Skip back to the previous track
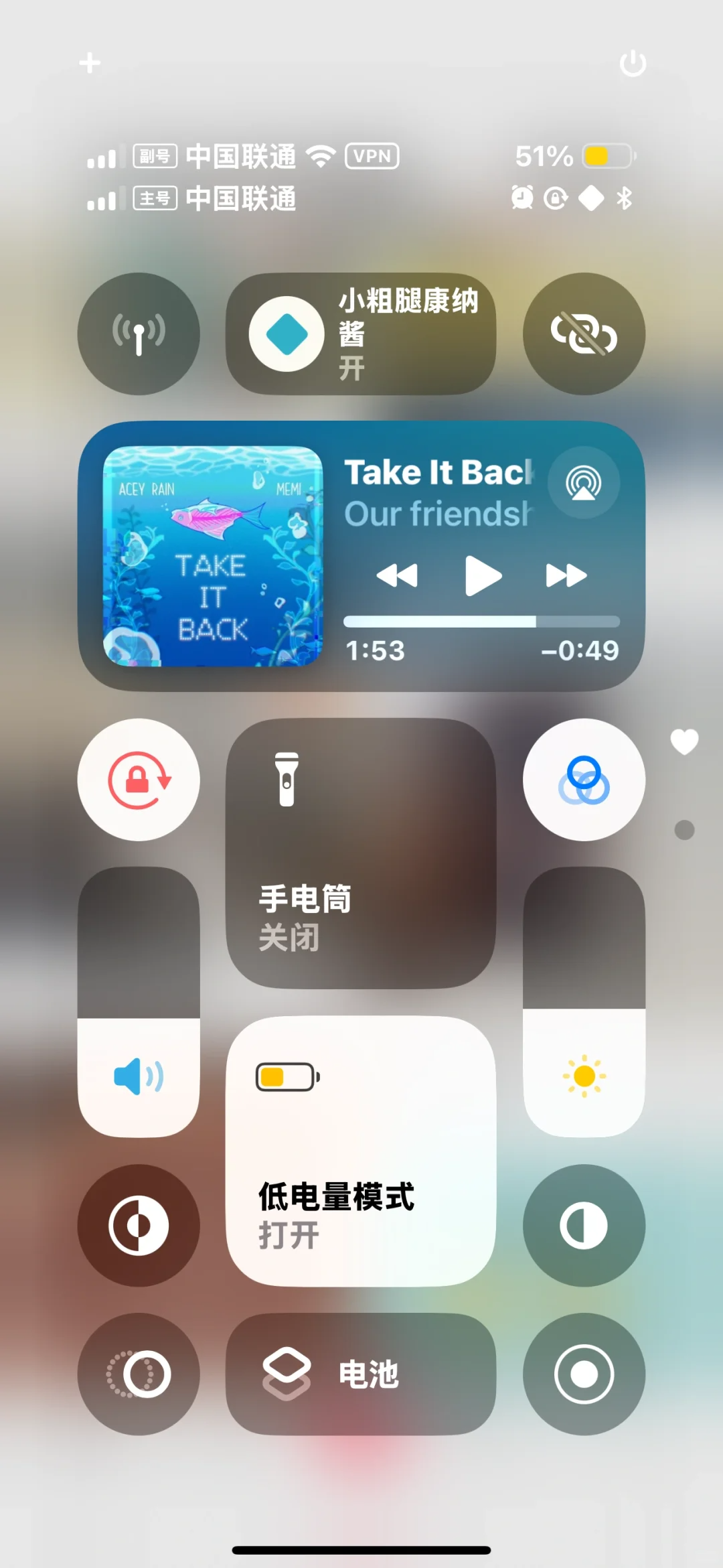723x1568 pixels. point(397,575)
